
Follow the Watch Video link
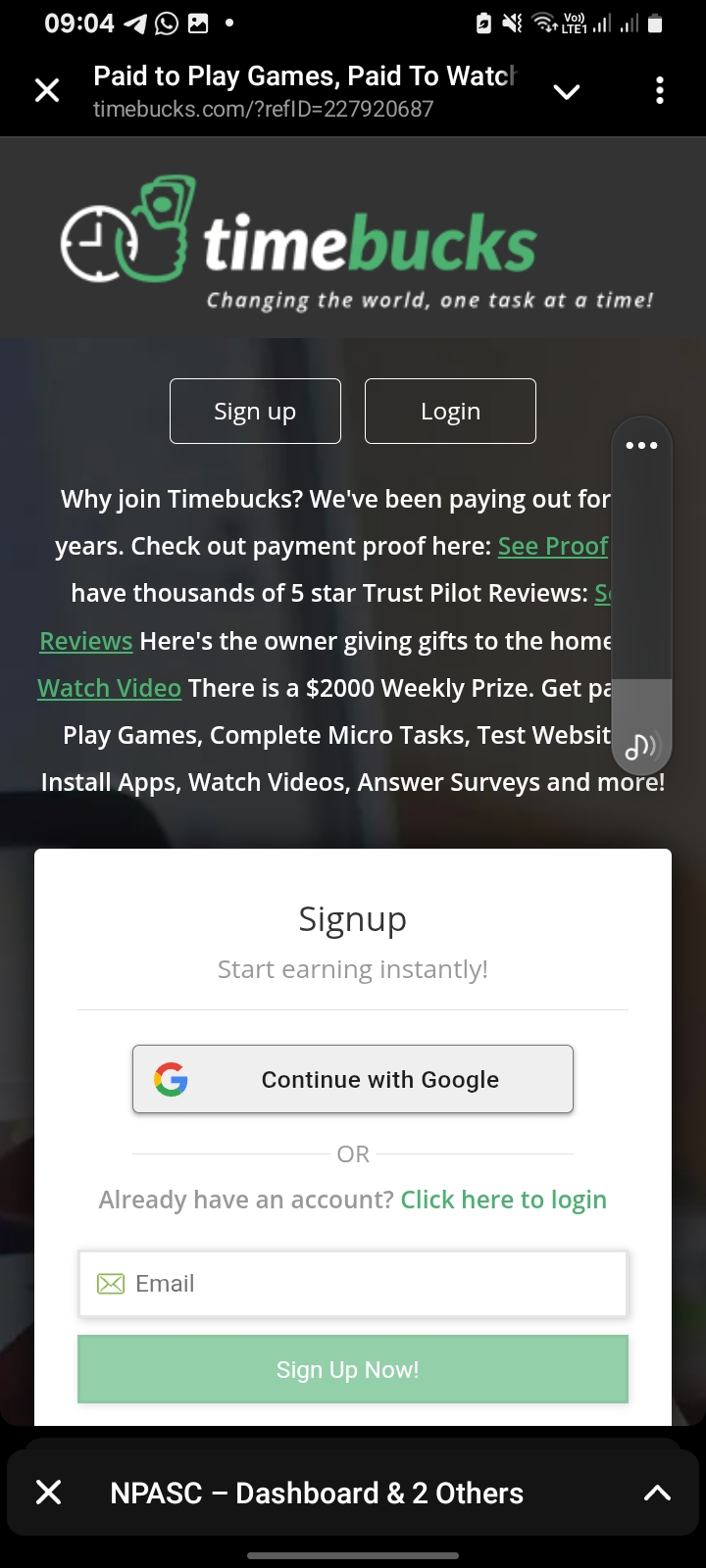pos(109,688)
